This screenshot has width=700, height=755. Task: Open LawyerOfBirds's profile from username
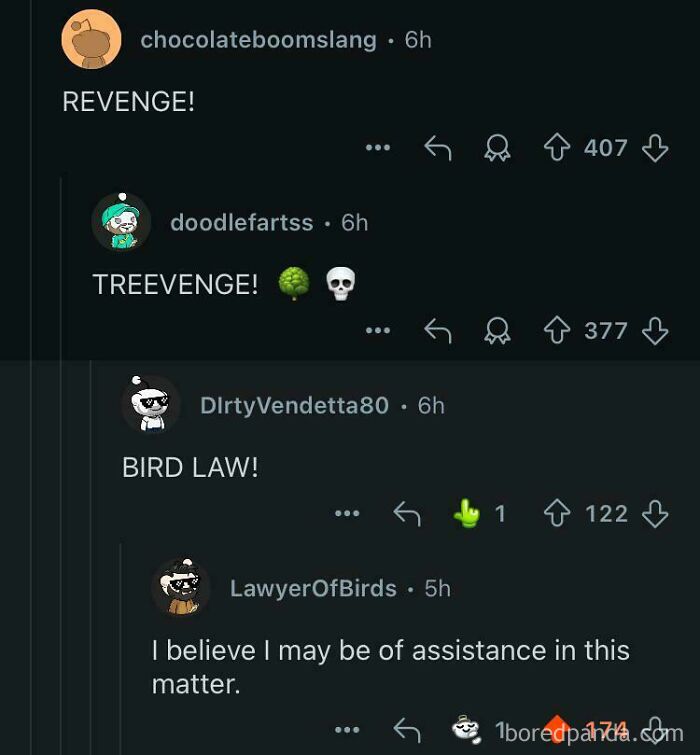[x=313, y=588]
